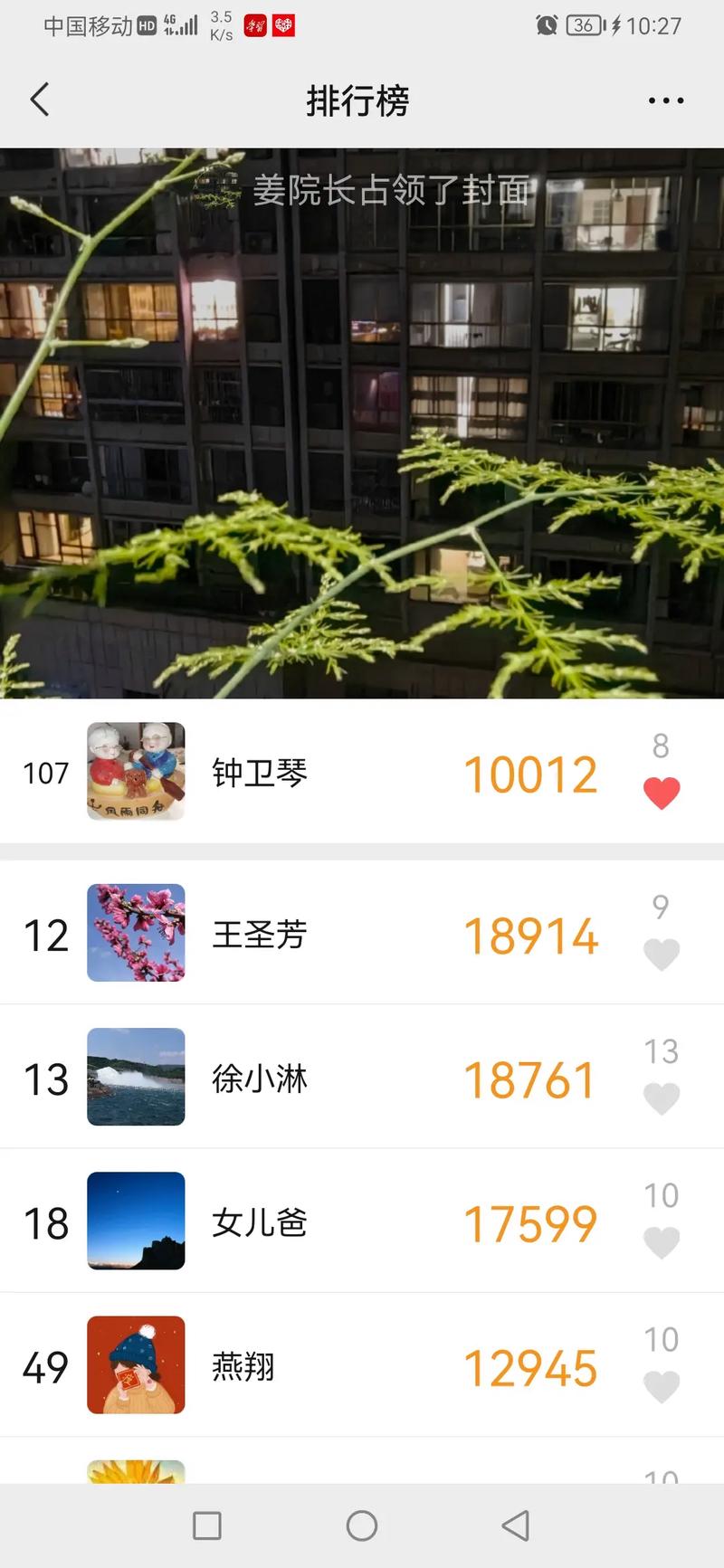The width and height of the screenshot is (724, 1568).
Task: Like 王圣芳 by tapping her heart
Action: tap(662, 951)
